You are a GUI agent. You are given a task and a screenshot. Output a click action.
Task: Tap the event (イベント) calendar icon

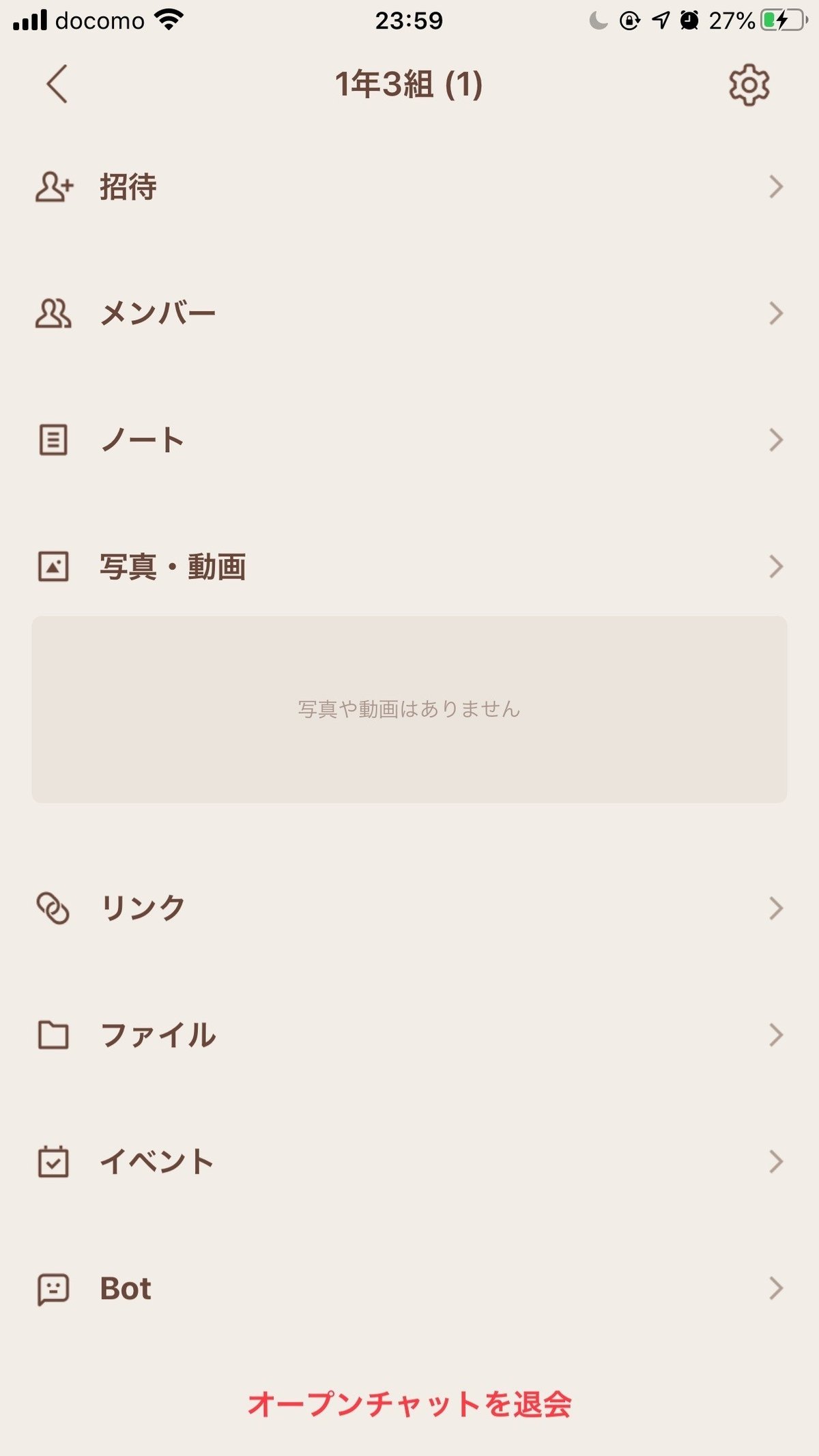pos(53,1160)
